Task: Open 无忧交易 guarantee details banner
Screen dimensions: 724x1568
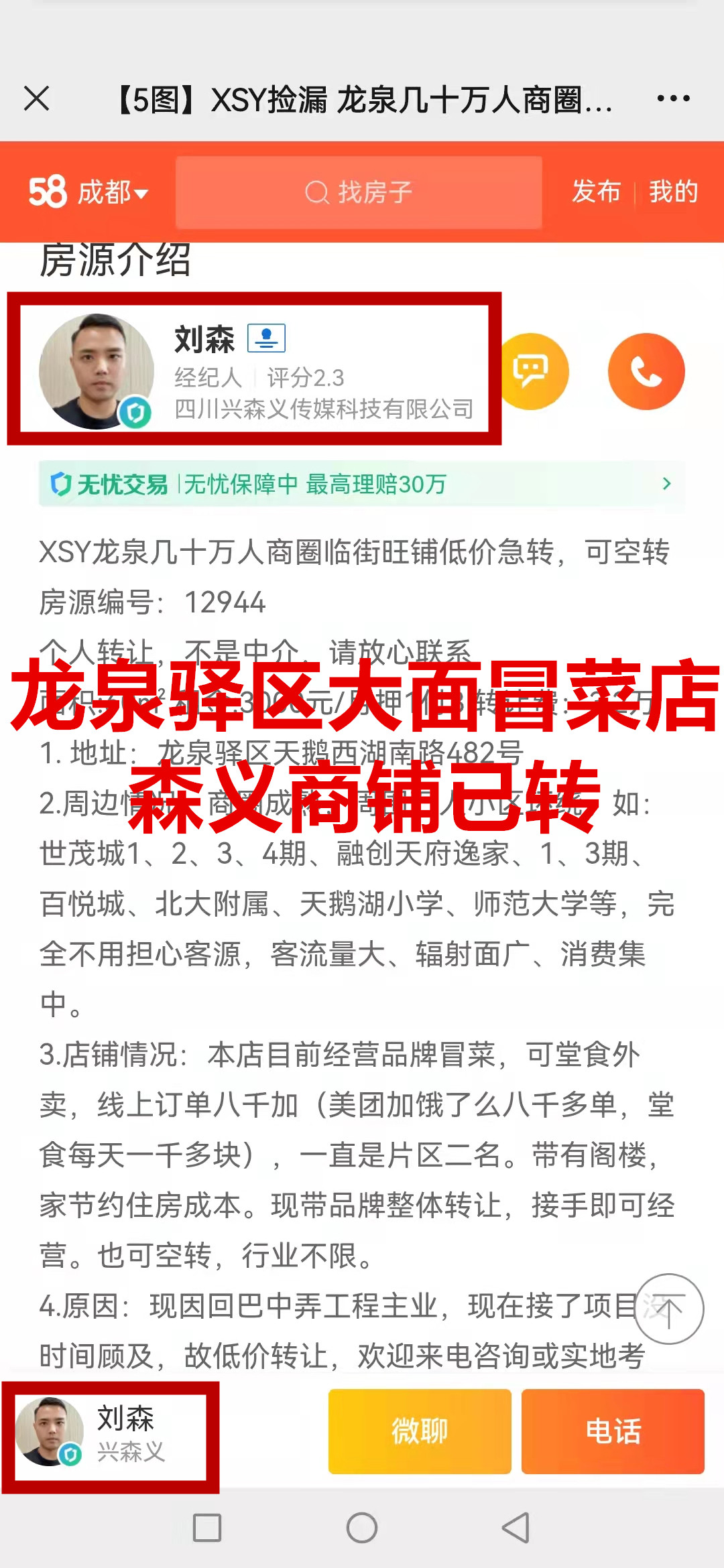Action: 362,484
